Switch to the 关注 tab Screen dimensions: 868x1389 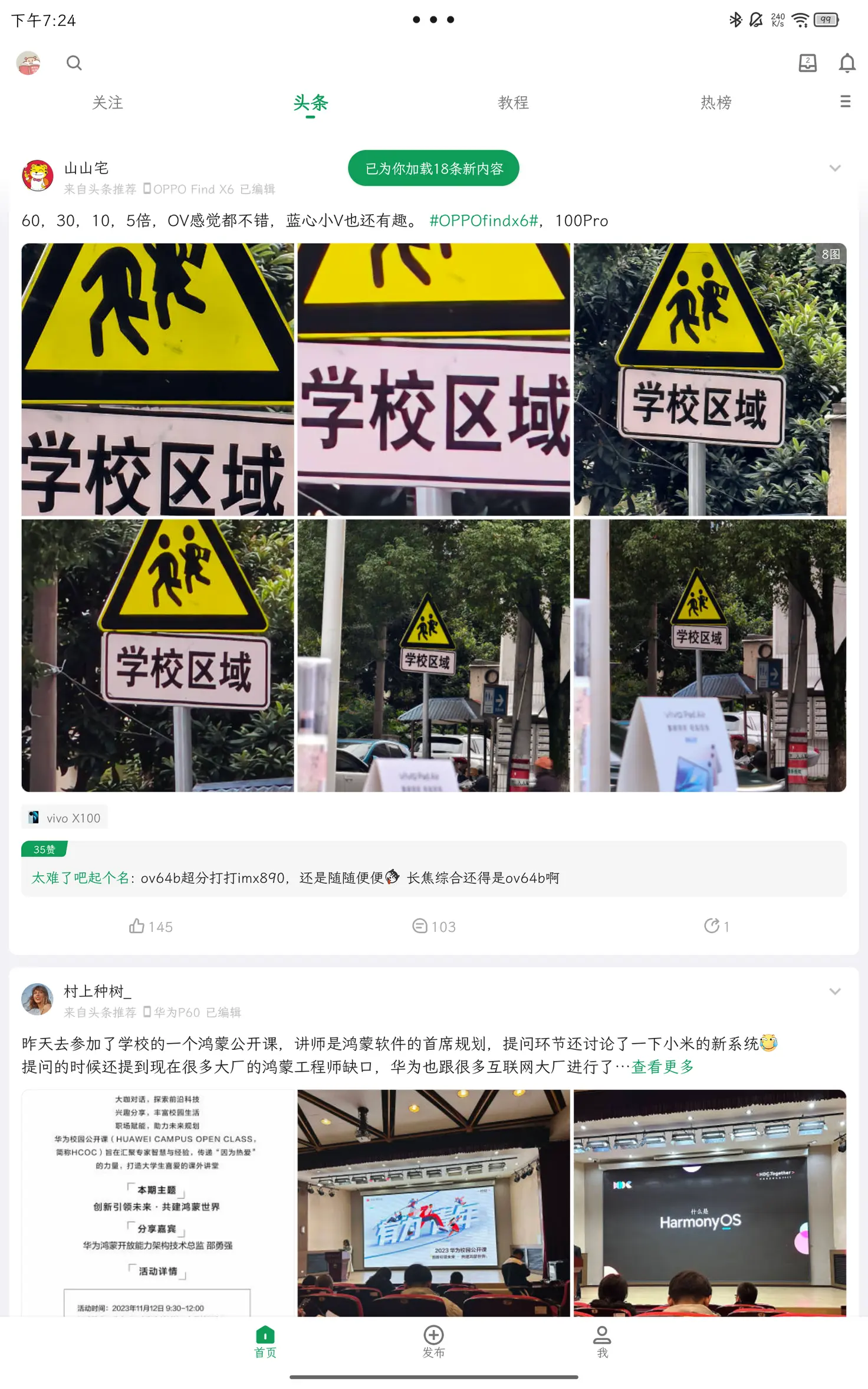click(107, 103)
